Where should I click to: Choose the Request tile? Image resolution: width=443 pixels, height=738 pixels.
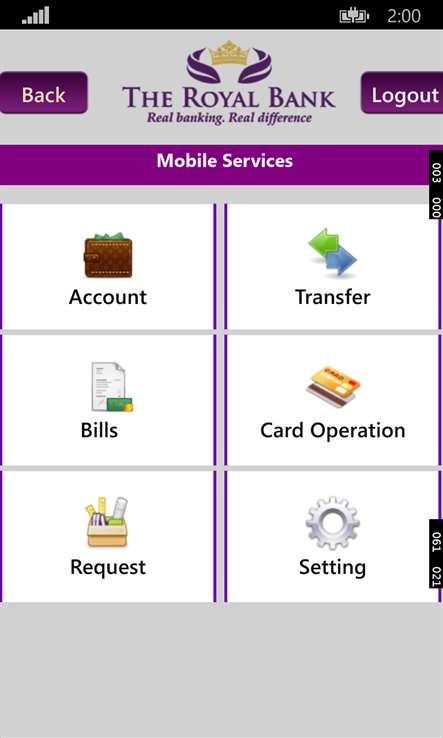[108, 536]
